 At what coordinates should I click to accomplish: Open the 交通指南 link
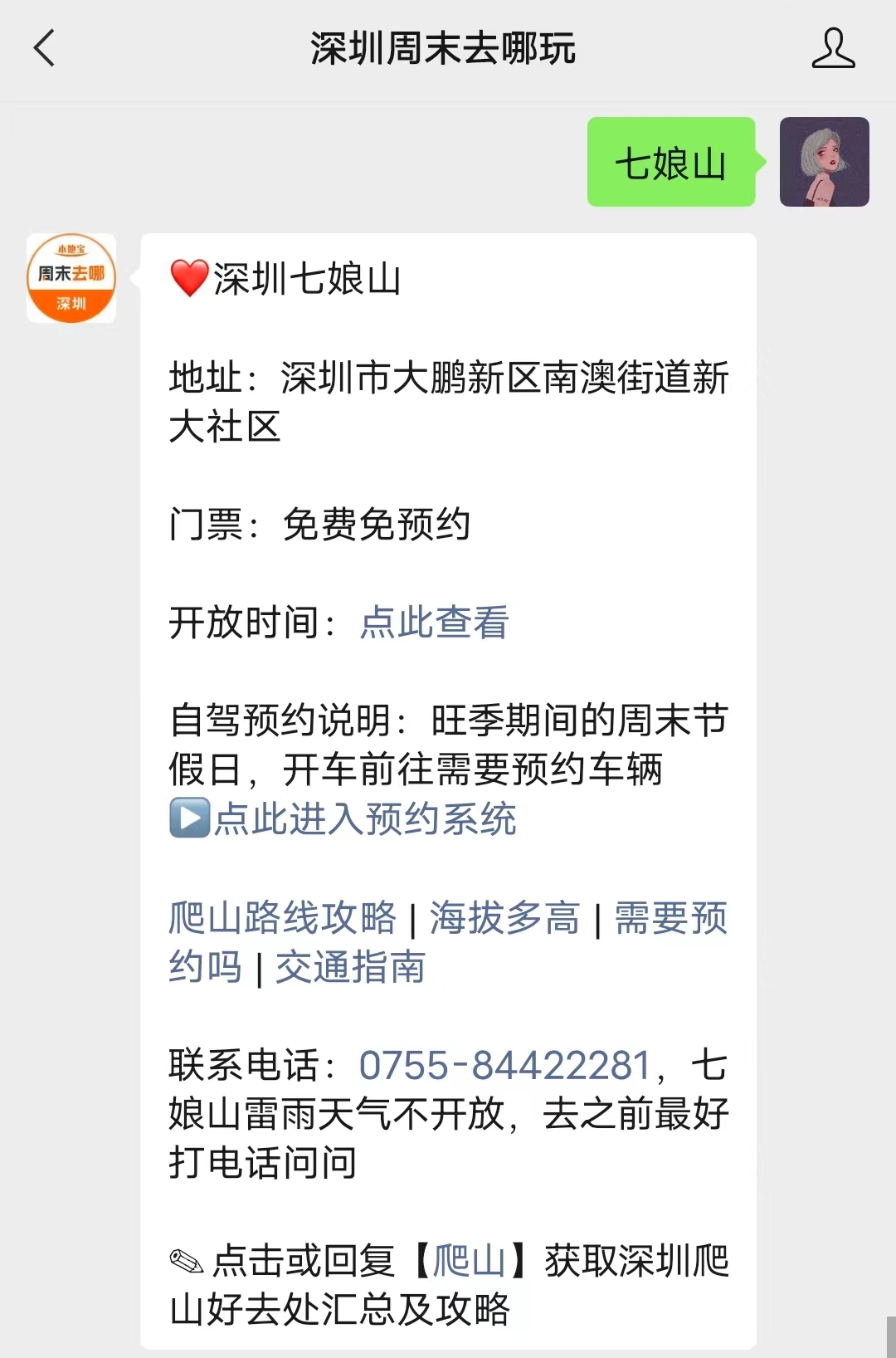tap(350, 967)
